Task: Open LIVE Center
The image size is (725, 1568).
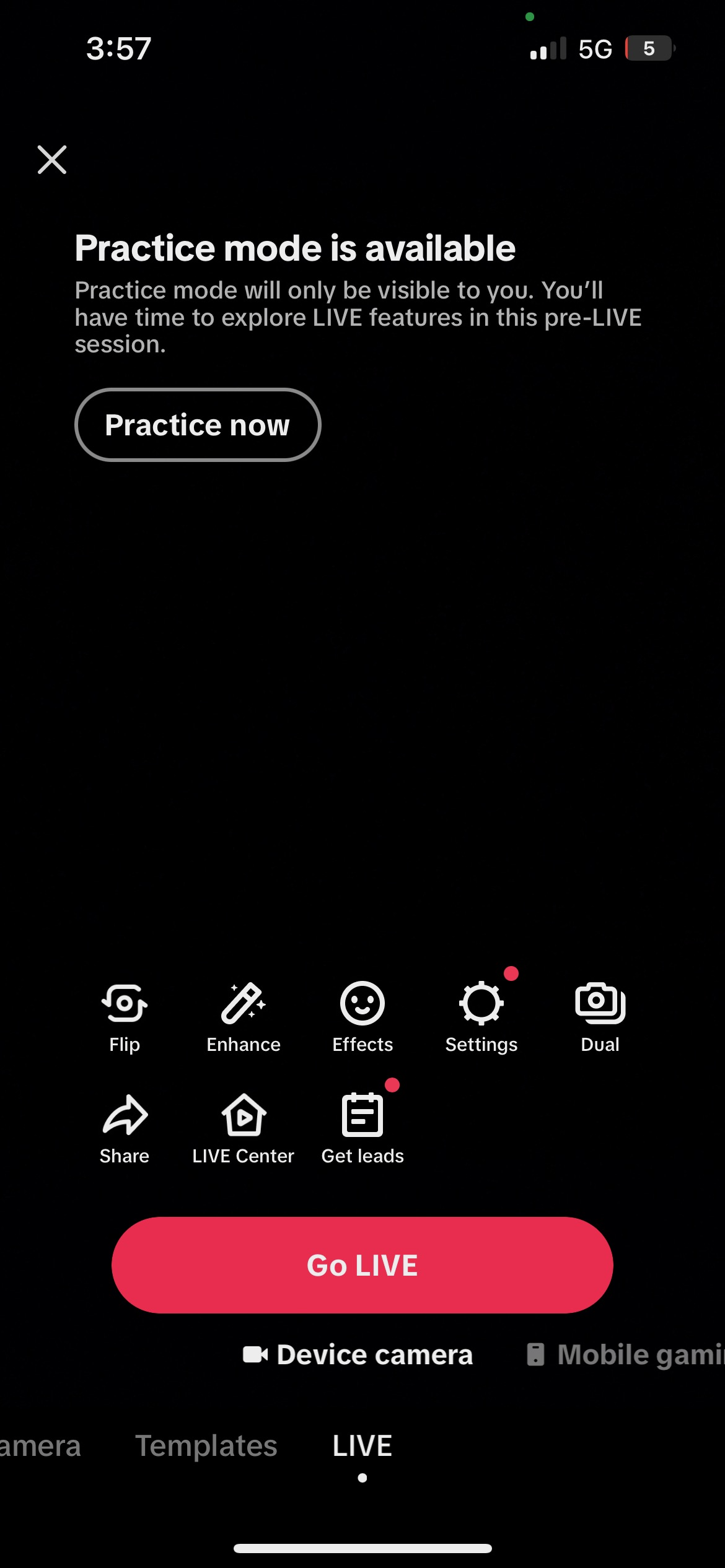Action: click(244, 1128)
